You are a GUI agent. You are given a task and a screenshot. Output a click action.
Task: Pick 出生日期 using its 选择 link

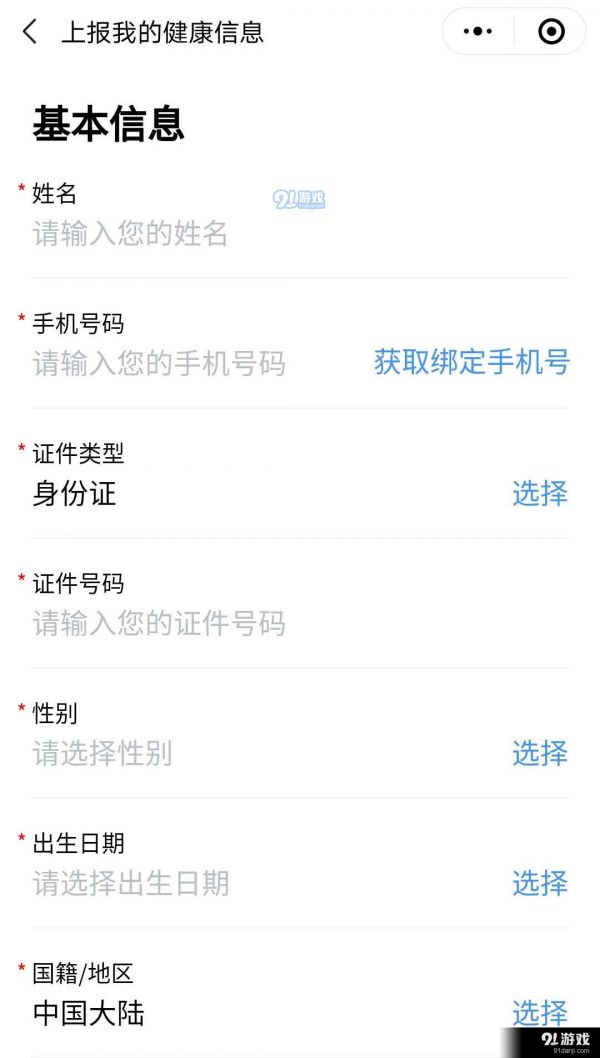point(540,883)
